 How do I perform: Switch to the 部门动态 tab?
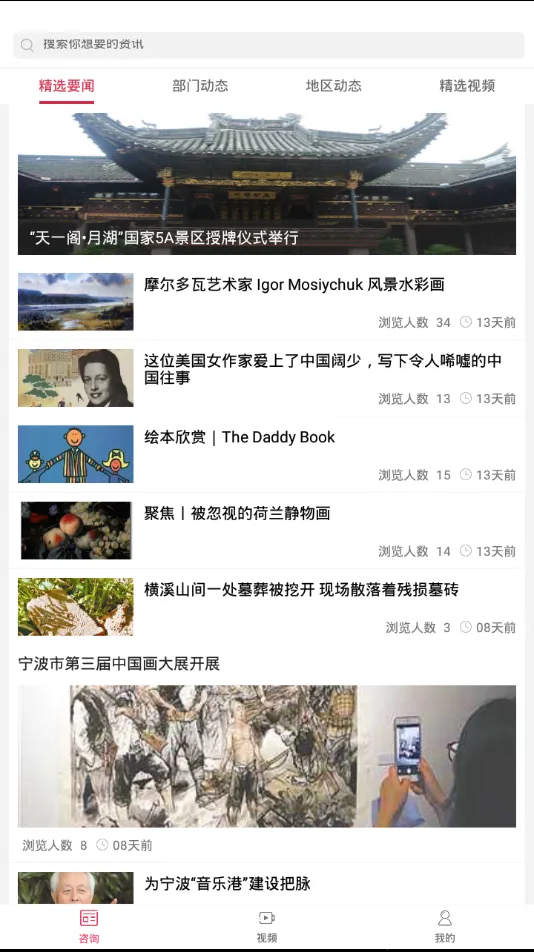[200, 86]
